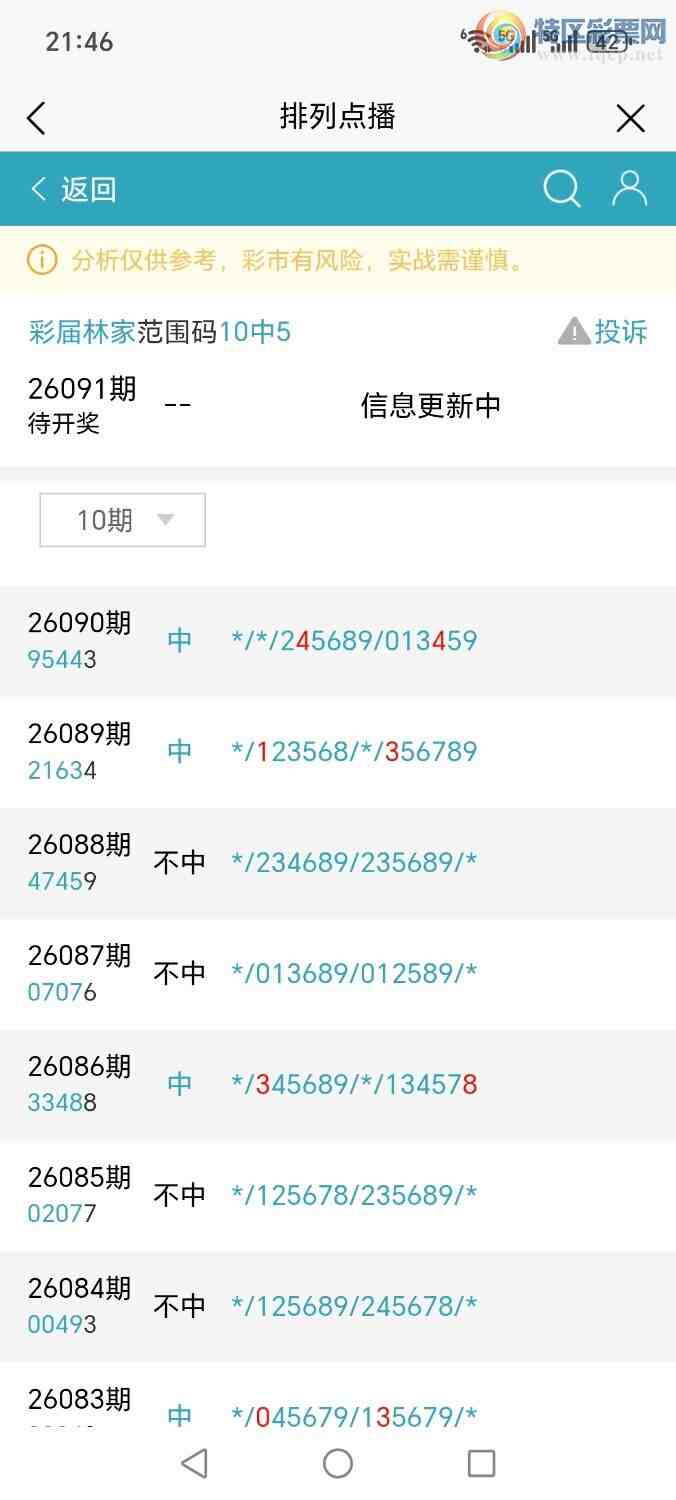The width and height of the screenshot is (676, 1500).
Task: Open the system recent apps button
Action: click(481, 1463)
